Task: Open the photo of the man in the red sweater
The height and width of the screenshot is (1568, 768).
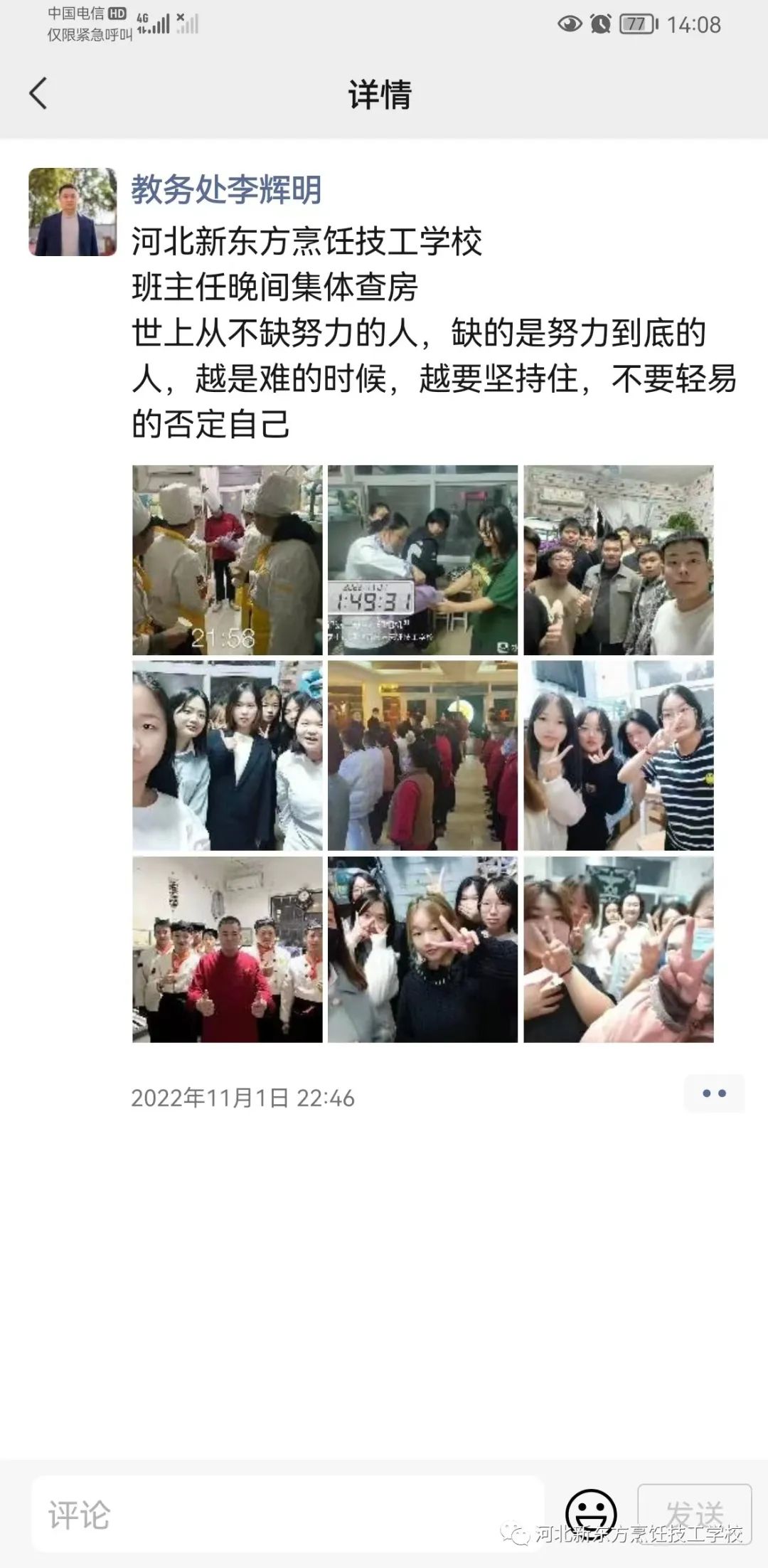Action: 228,950
